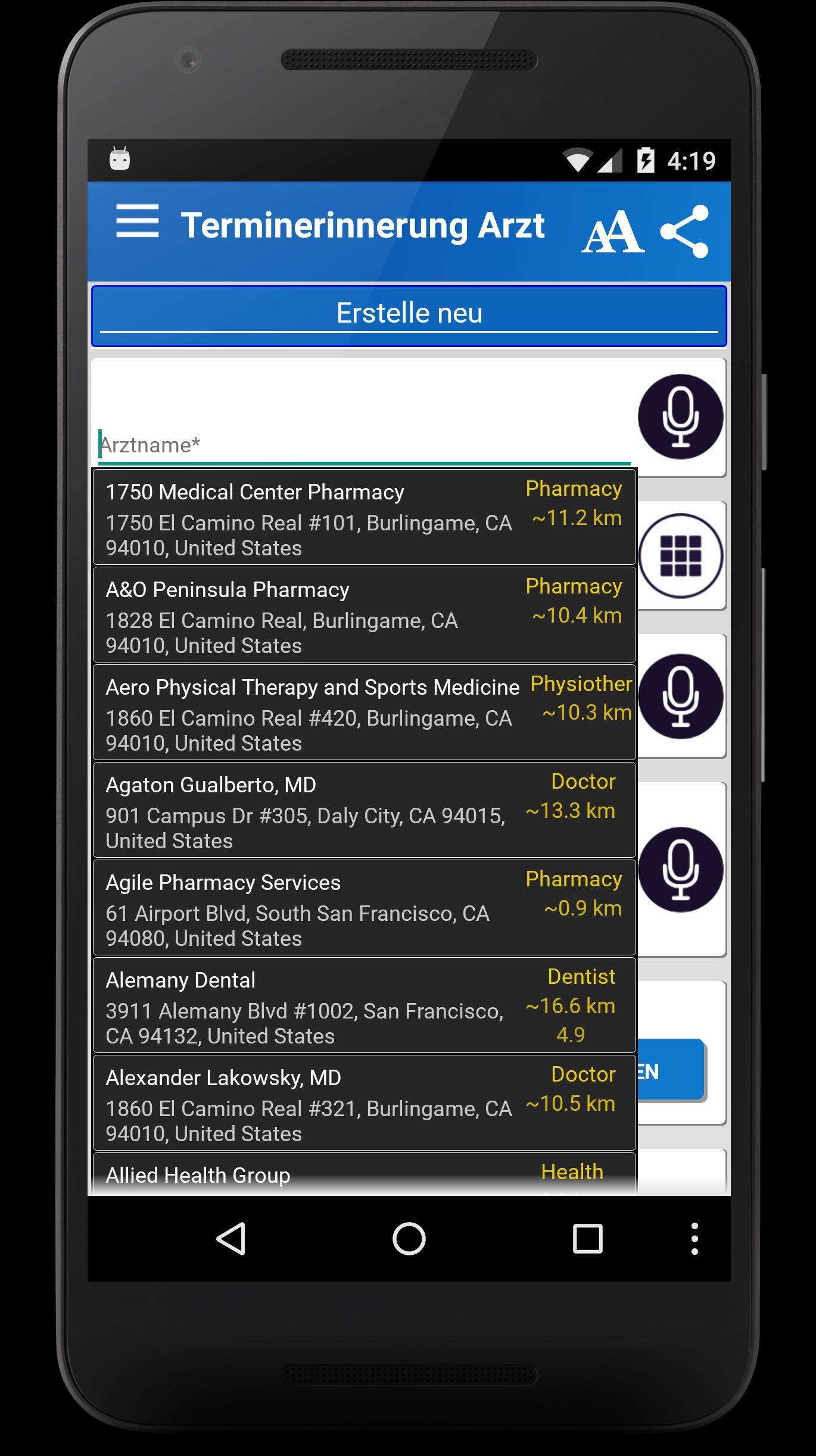Pick Aero Physical Therapy and Sports Medicine
Viewport: 816px width, 1456px height.
click(x=364, y=713)
